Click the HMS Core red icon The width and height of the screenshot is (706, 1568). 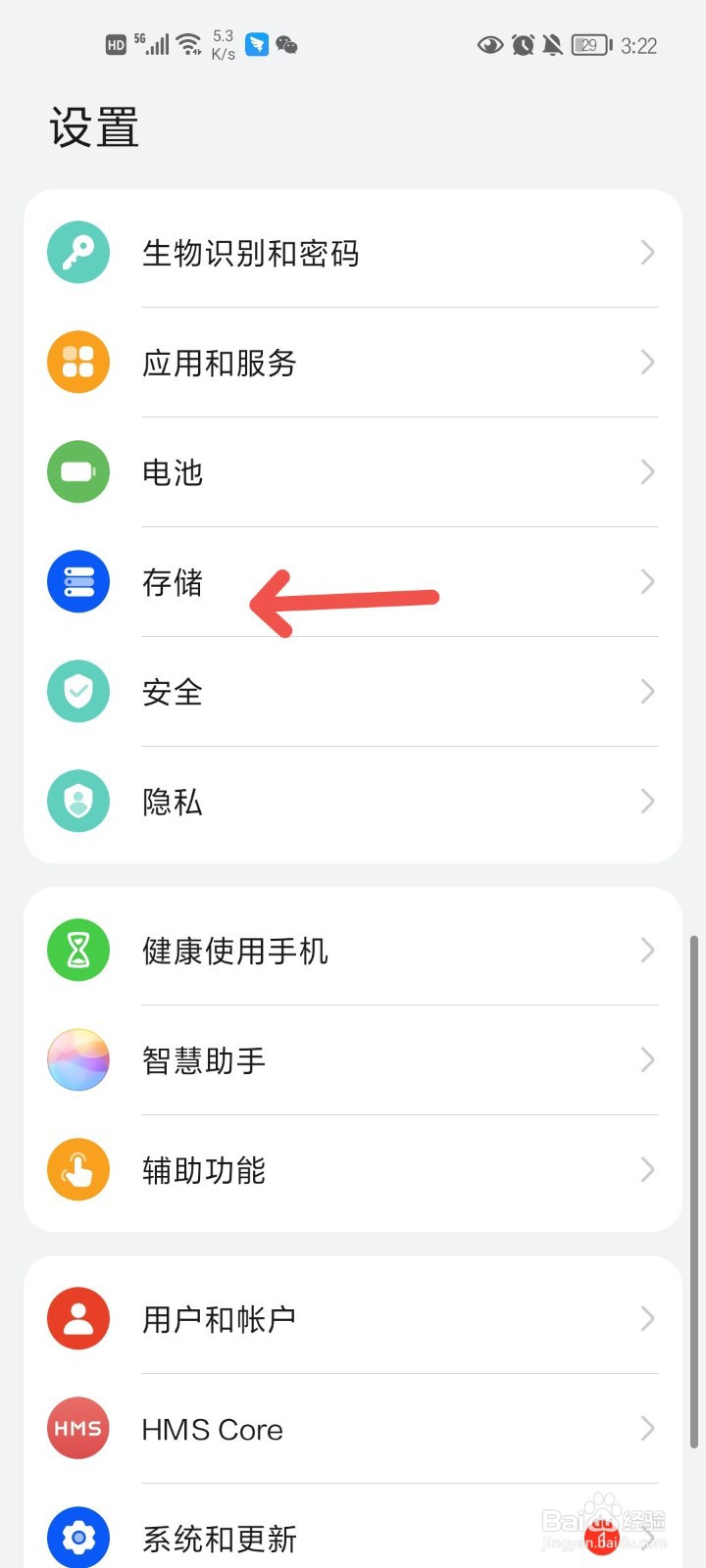coord(78,1428)
